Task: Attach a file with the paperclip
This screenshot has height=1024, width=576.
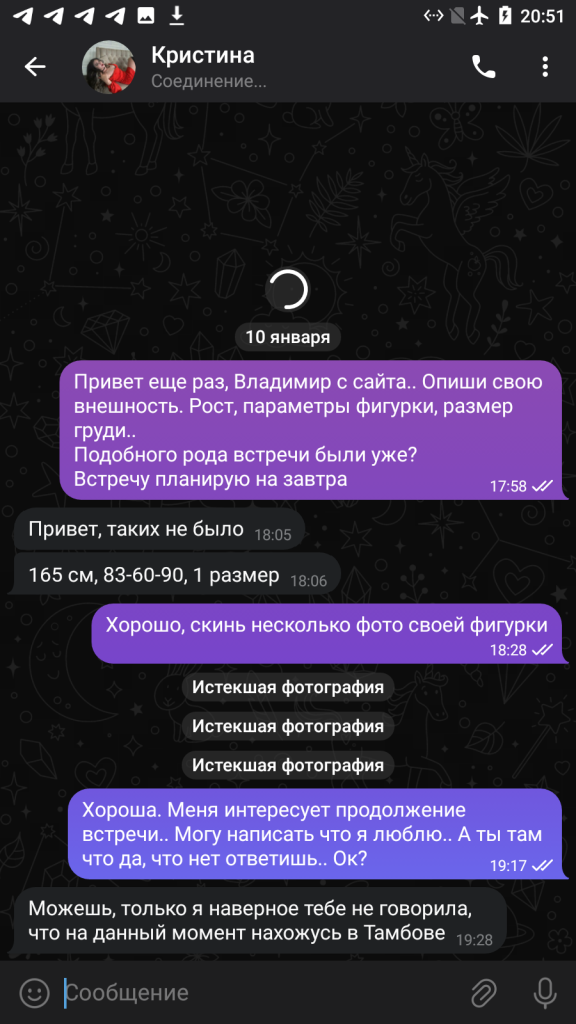Action: (x=484, y=993)
